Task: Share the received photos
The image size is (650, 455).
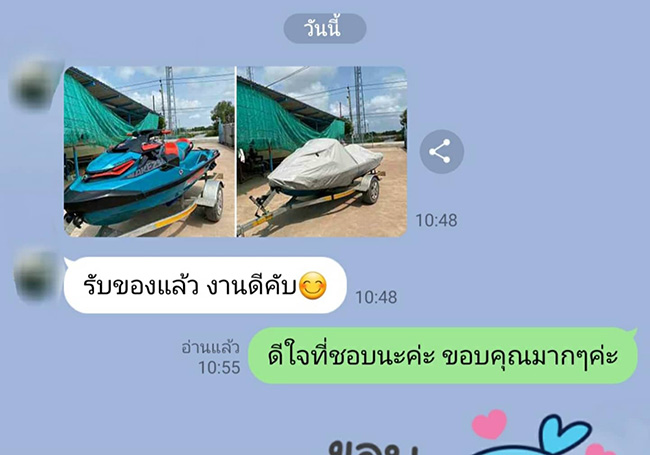Action: [x=441, y=152]
